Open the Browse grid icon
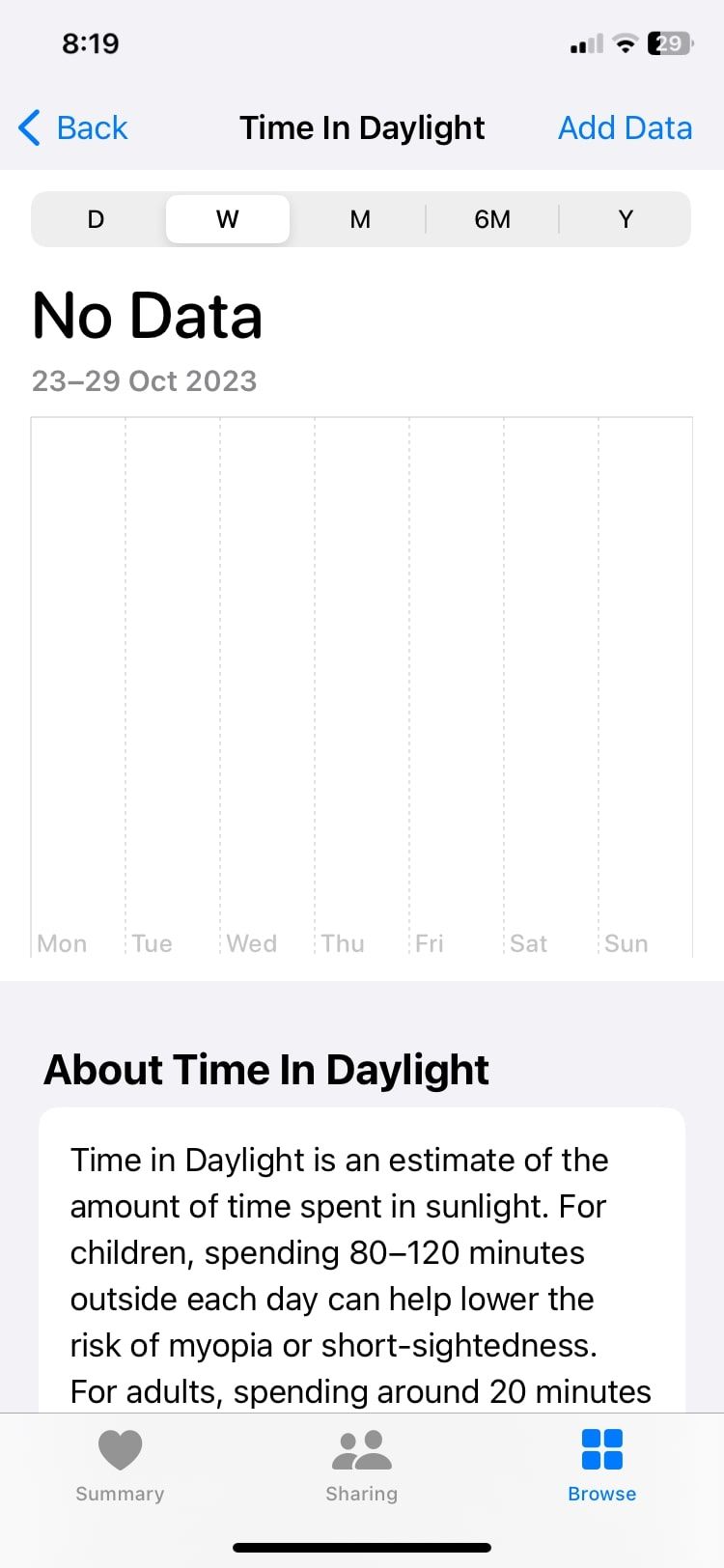This screenshot has height=1568, width=724. [x=600, y=1448]
